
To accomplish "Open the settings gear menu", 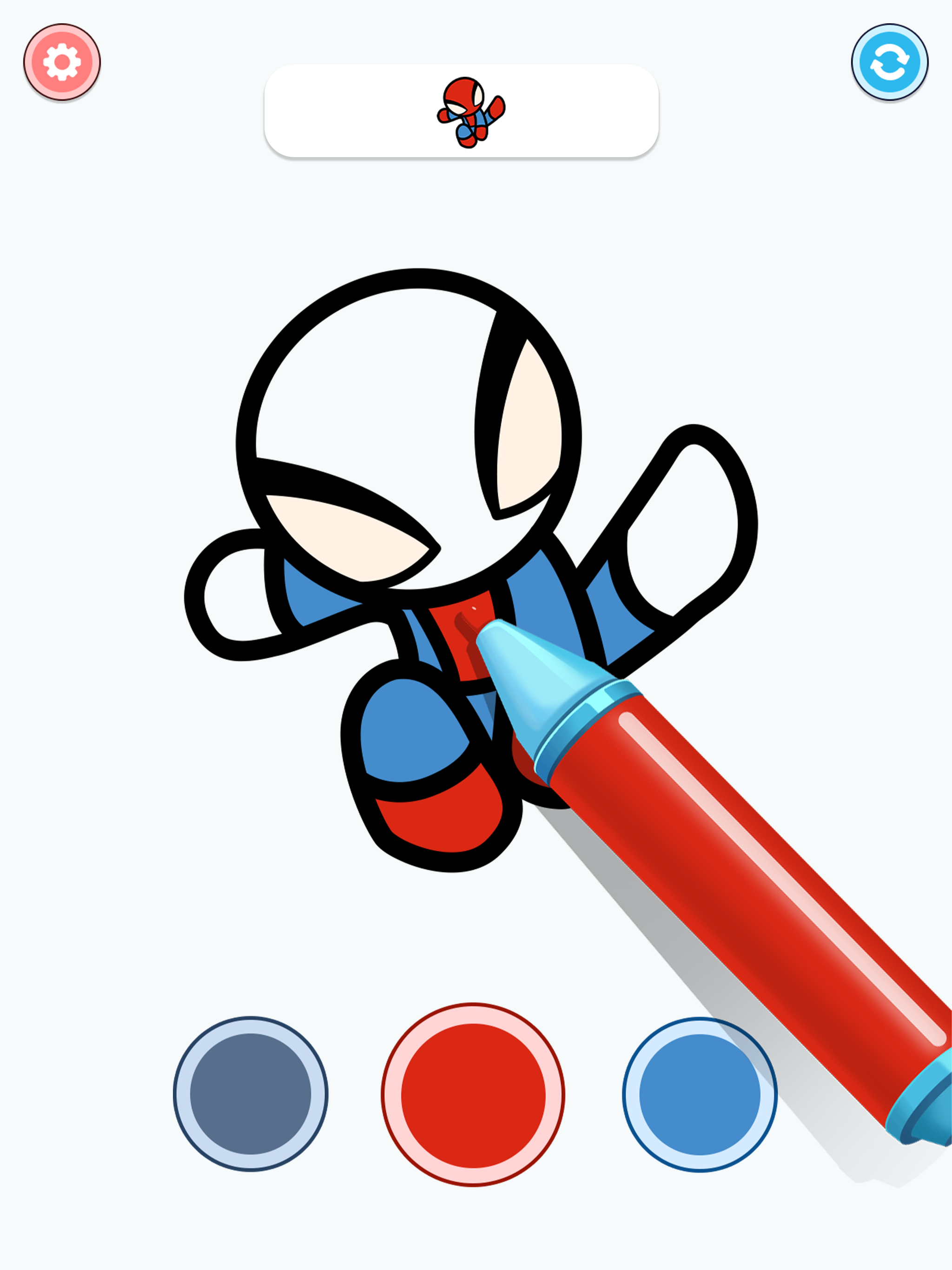I will coord(61,61).
